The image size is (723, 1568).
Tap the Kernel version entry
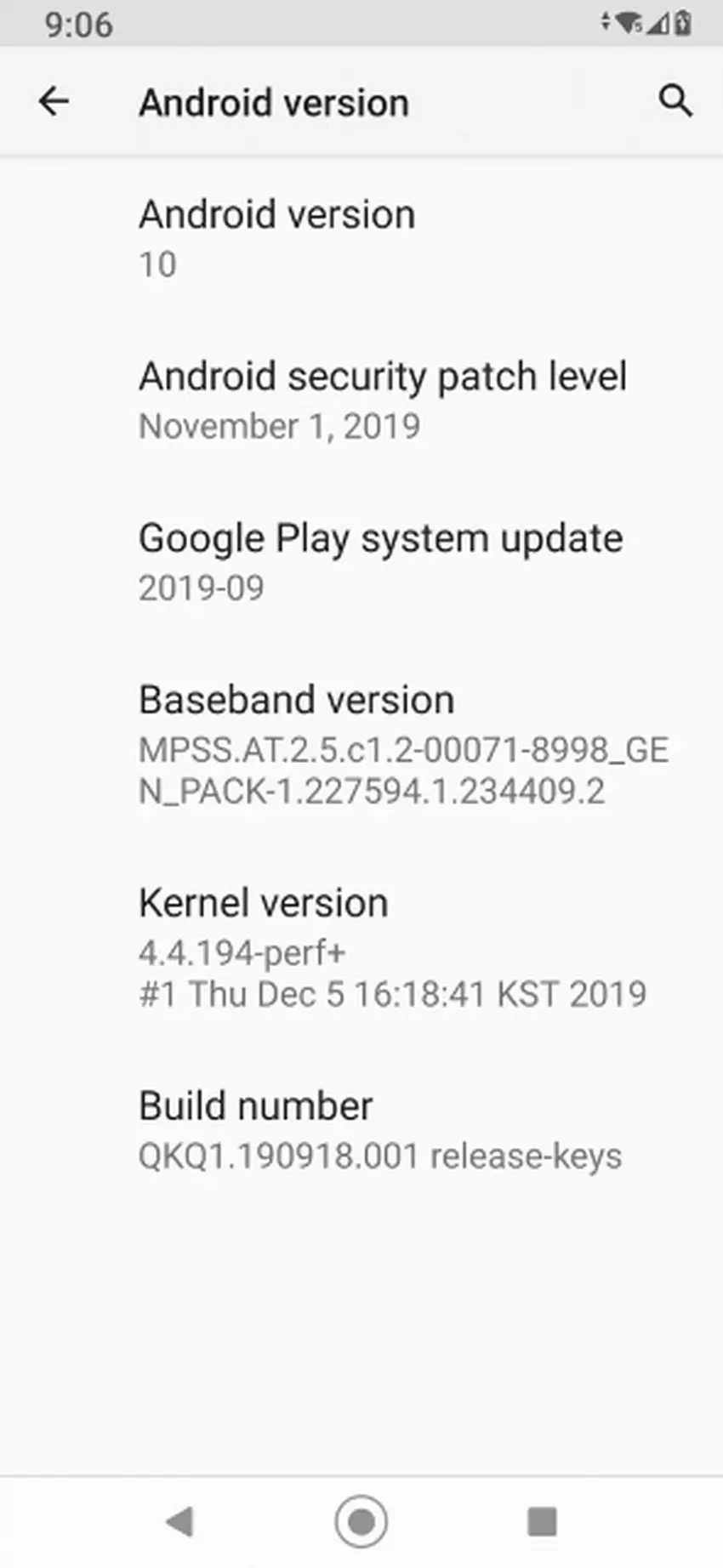point(361,946)
